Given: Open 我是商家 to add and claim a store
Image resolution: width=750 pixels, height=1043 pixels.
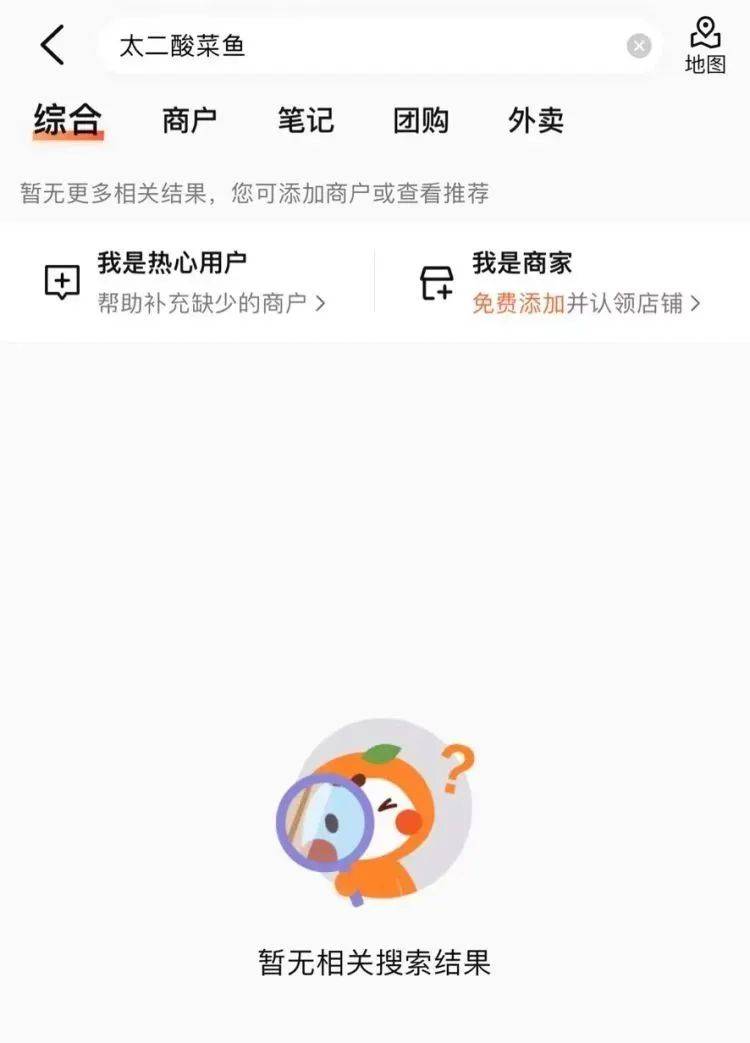Looking at the screenshot, I should 561,282.
